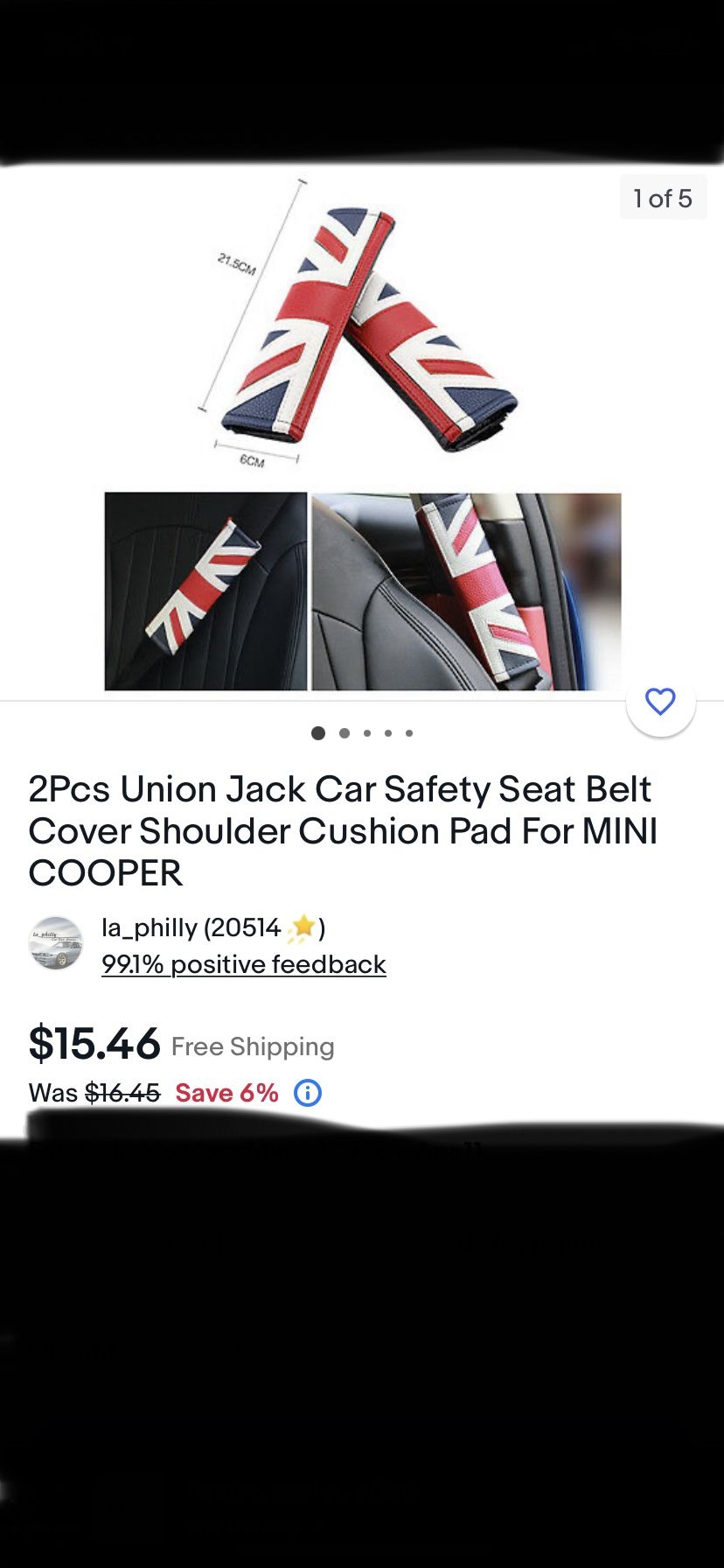This screenshot has height=1568, width=724.
Task: Open the 99.1% positive feedback link
Action: click(244, 964)
